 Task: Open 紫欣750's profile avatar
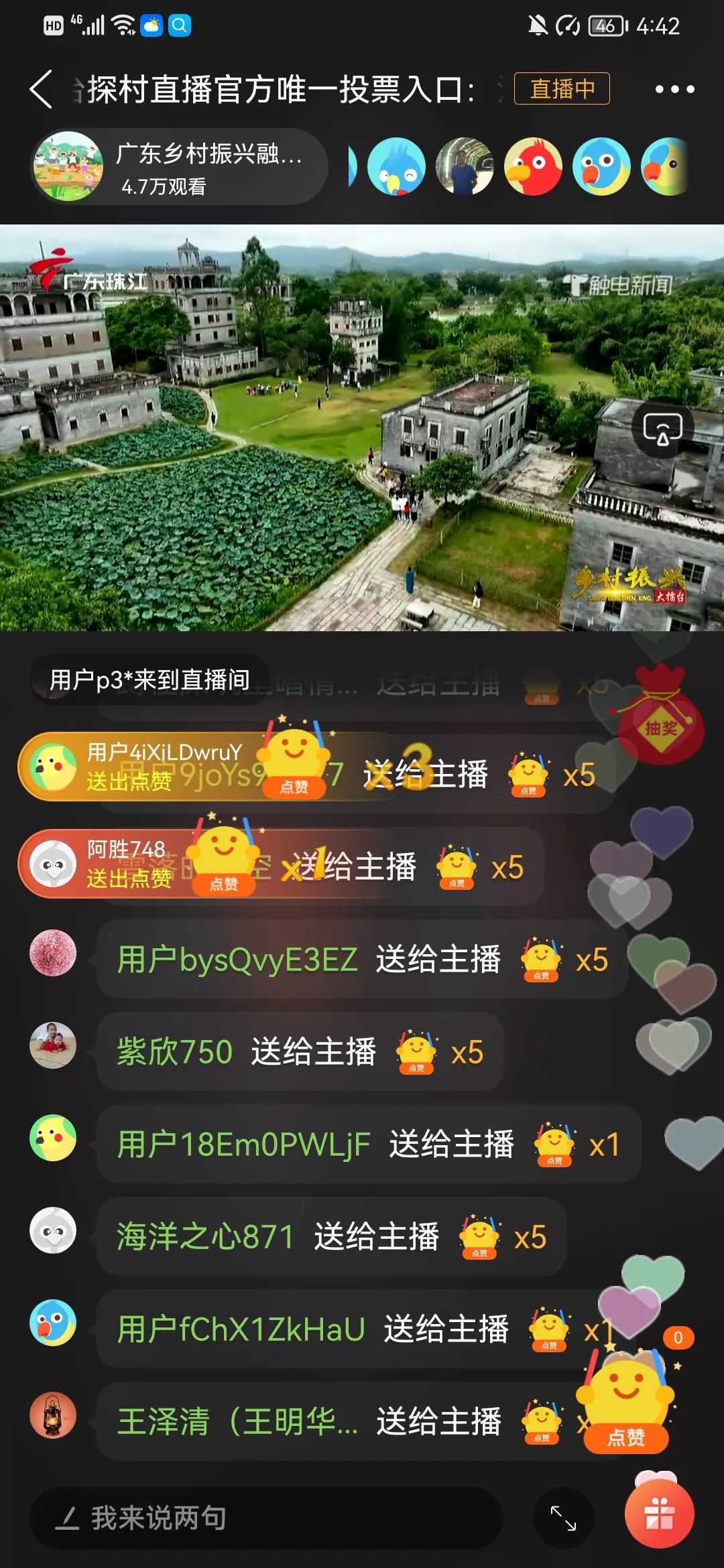[x=53, y=1045]
